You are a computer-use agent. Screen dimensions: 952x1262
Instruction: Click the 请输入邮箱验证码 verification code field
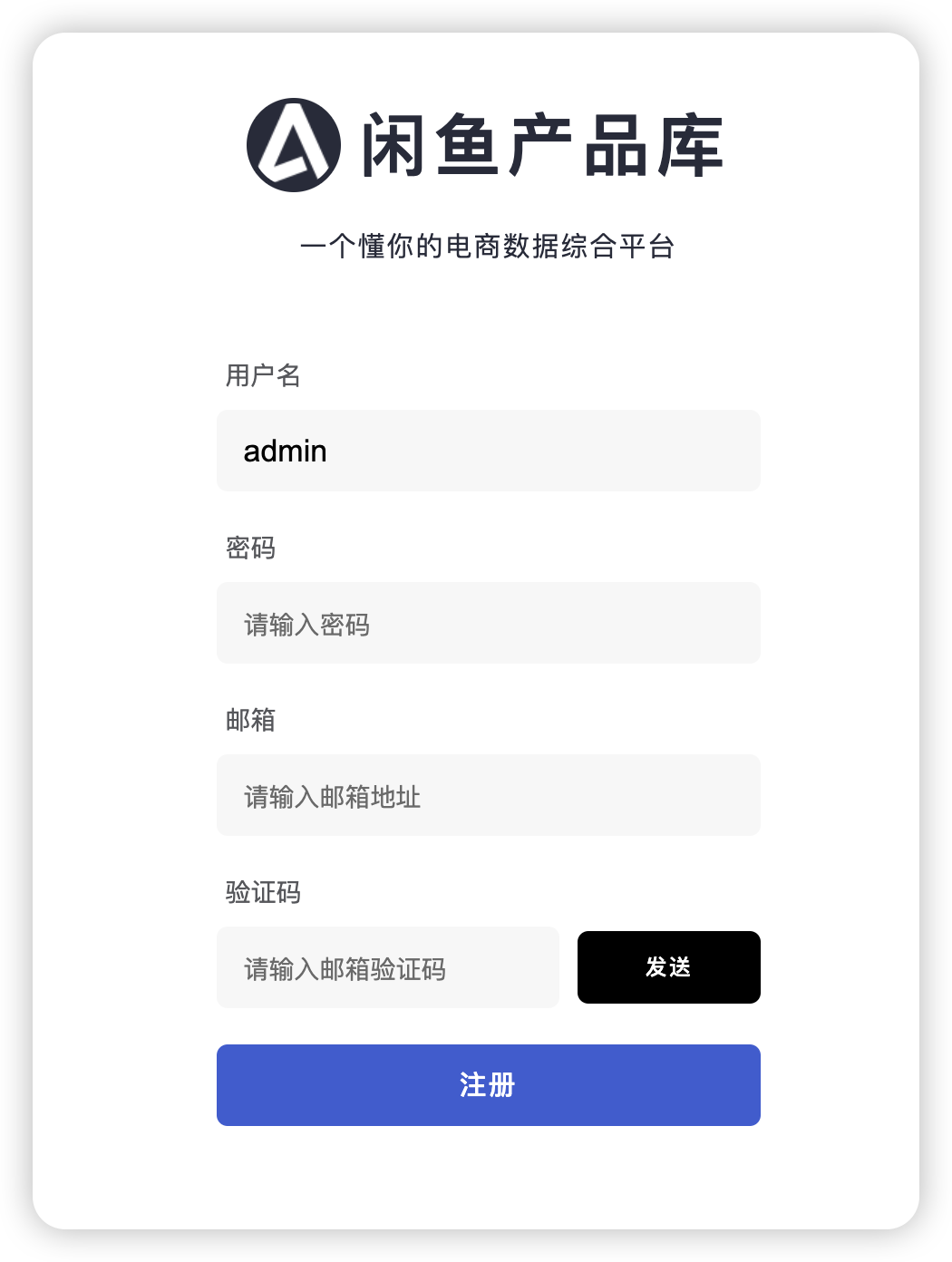(x=388, y=967)
